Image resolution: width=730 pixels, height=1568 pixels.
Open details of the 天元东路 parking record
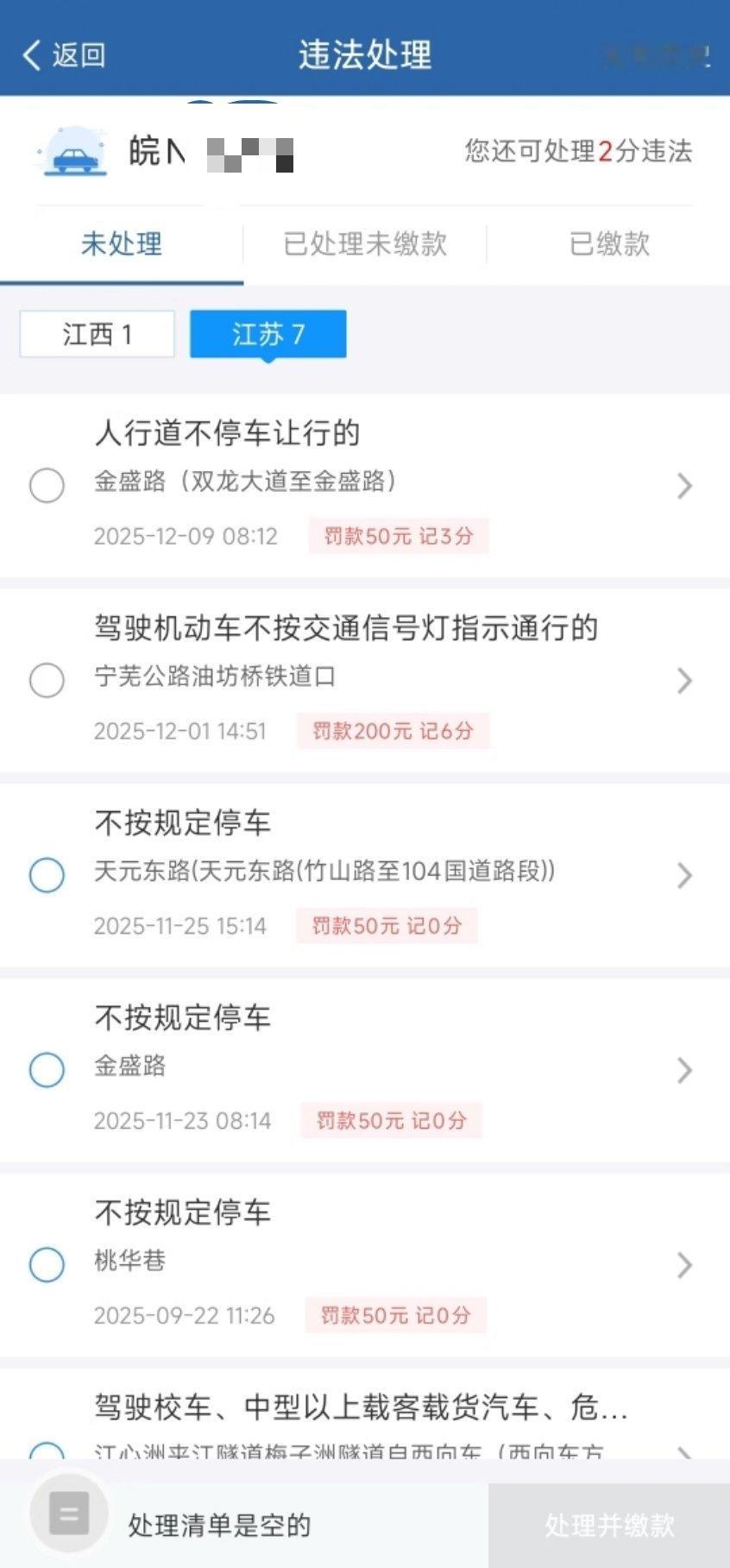(x=684, y=875)
